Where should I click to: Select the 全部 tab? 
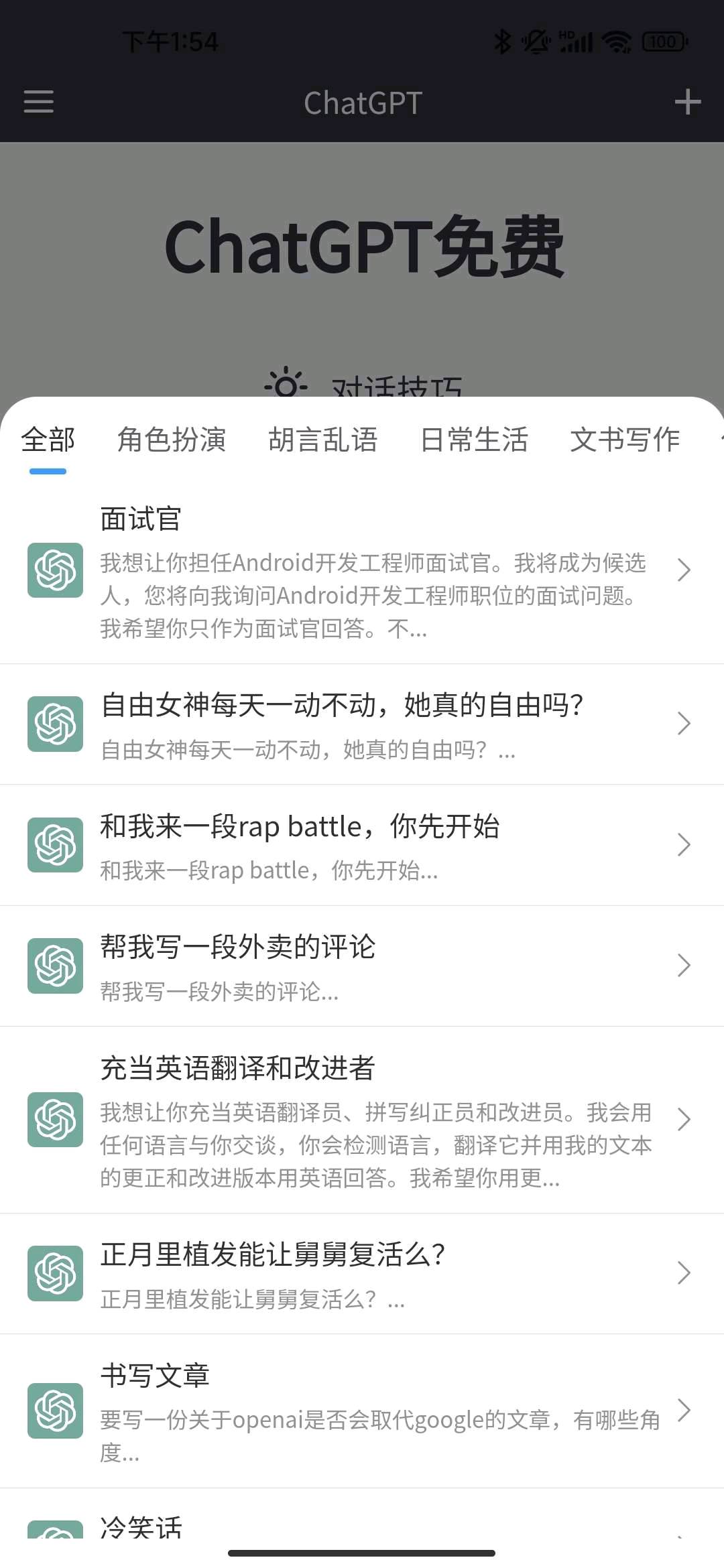(x=48, y=440)
